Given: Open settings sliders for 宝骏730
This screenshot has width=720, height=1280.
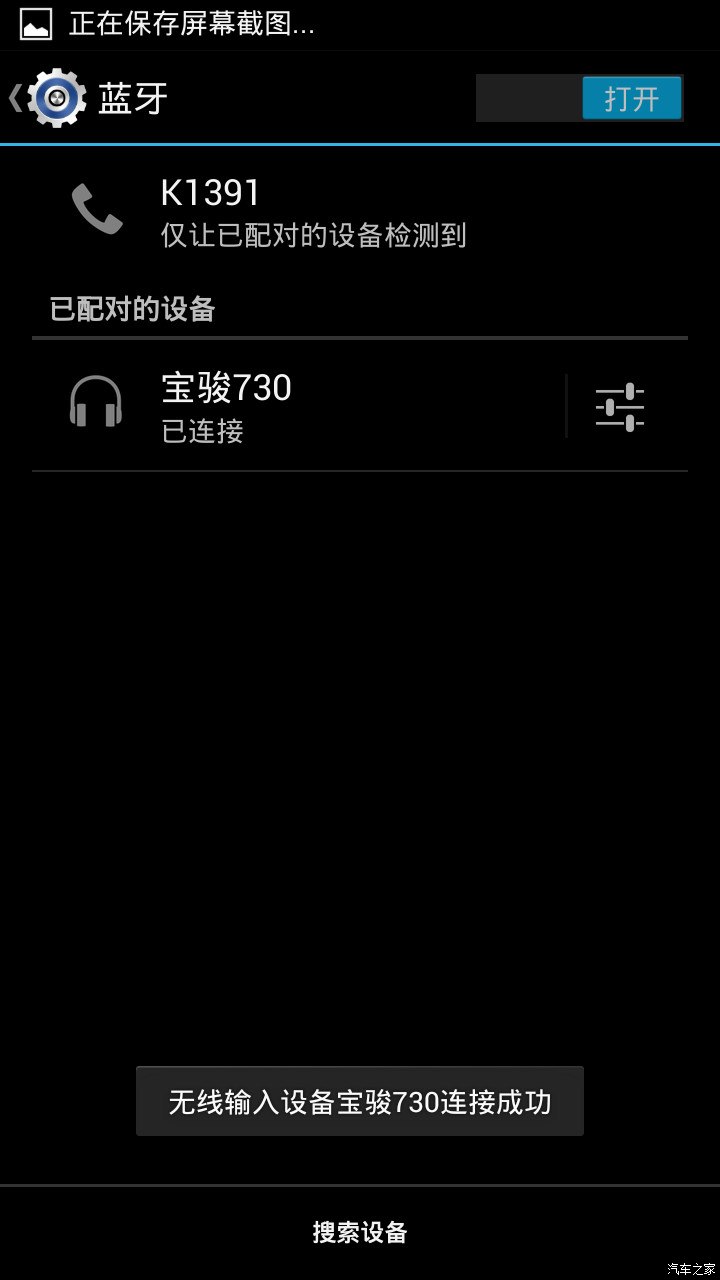Looking at the screenshot, I should pos(620,407).
